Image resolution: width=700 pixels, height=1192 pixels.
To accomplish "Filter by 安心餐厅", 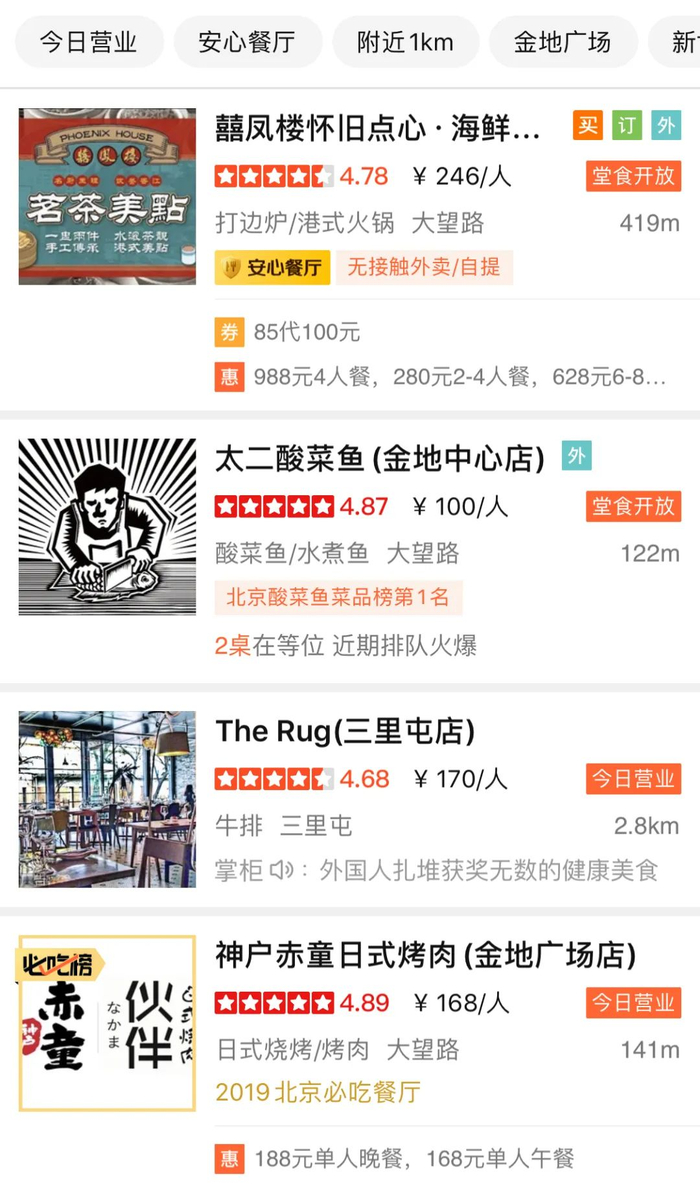I will coord(247,42).
